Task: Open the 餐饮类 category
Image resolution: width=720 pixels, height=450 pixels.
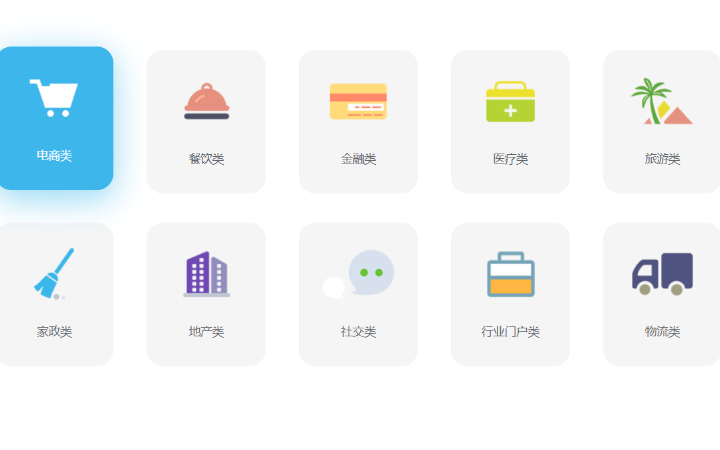Action: pyautogui.click(x=206, y=121)
